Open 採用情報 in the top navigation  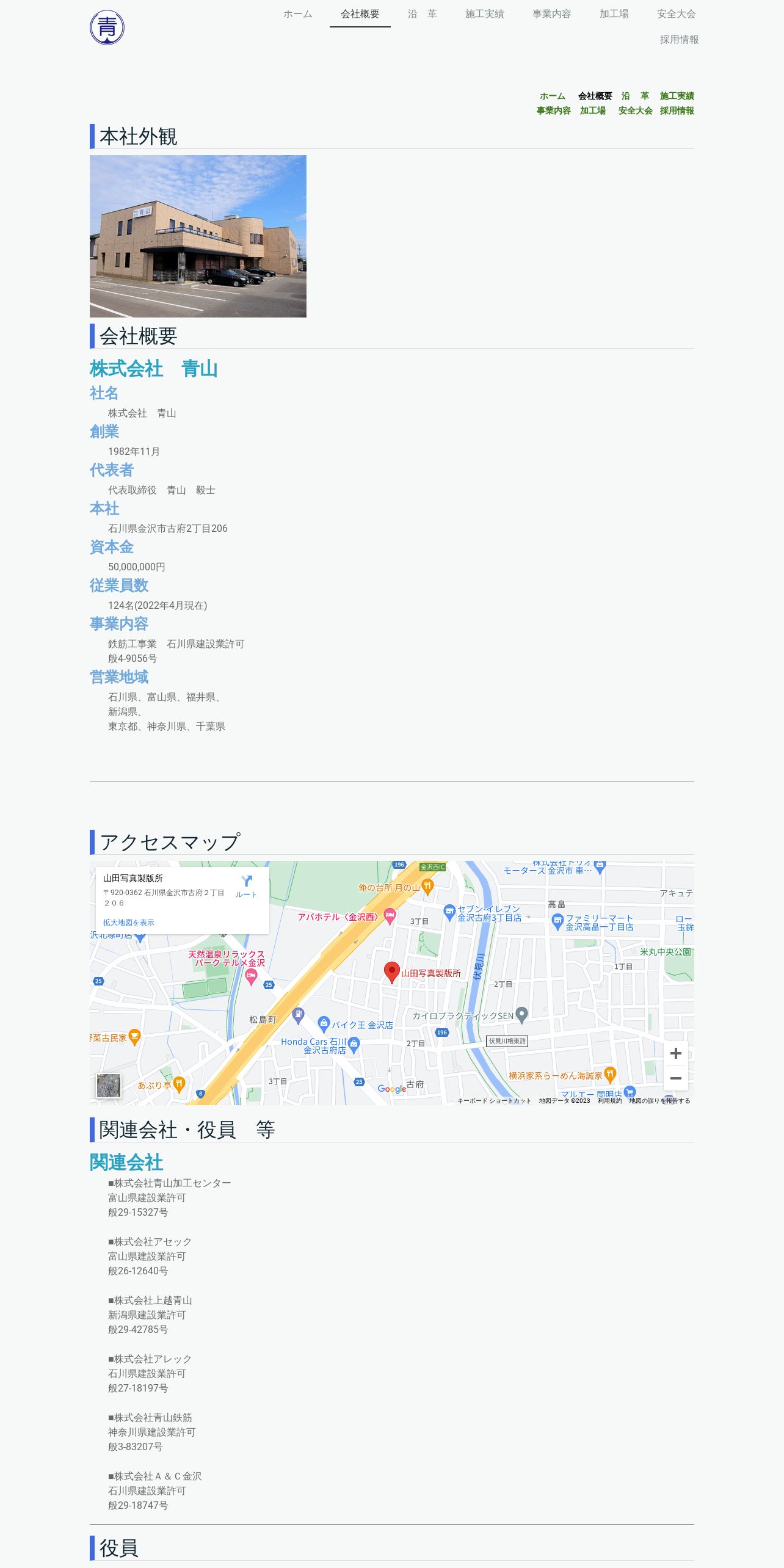[x=680, y=40]
